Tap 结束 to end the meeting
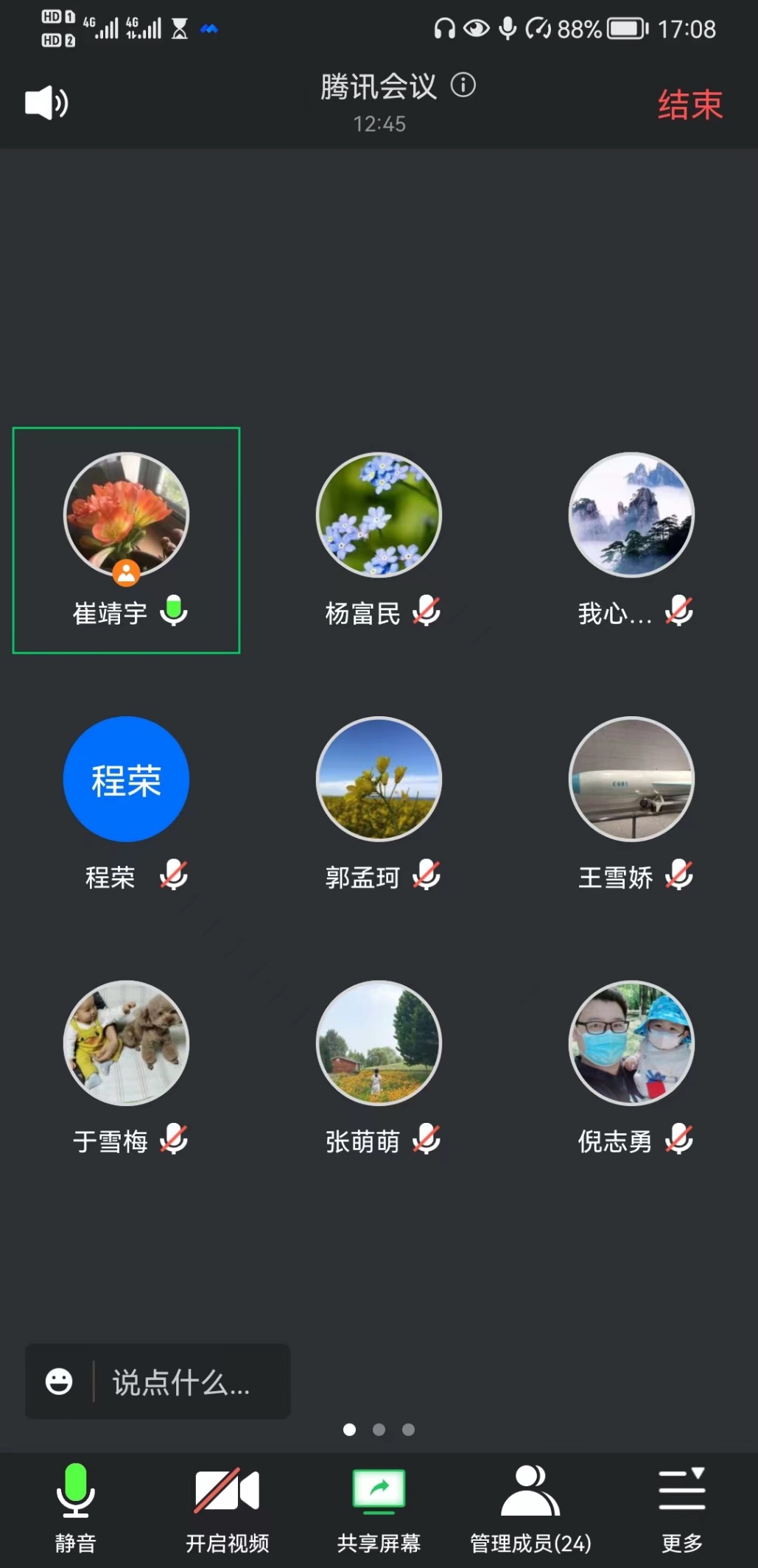The height and width of the screenshot is (1568, 758). (x=689, y=105)
